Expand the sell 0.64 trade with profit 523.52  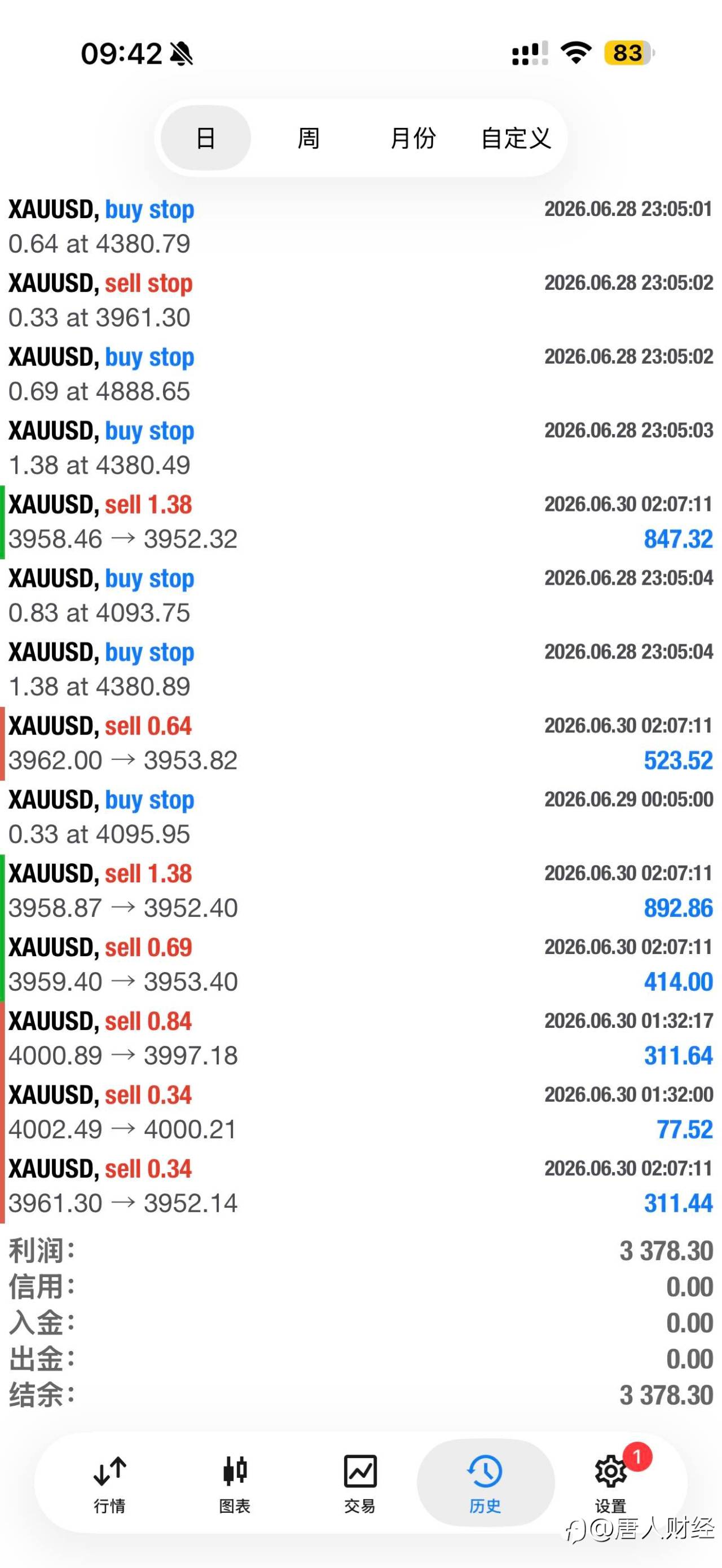pos(361,744)
